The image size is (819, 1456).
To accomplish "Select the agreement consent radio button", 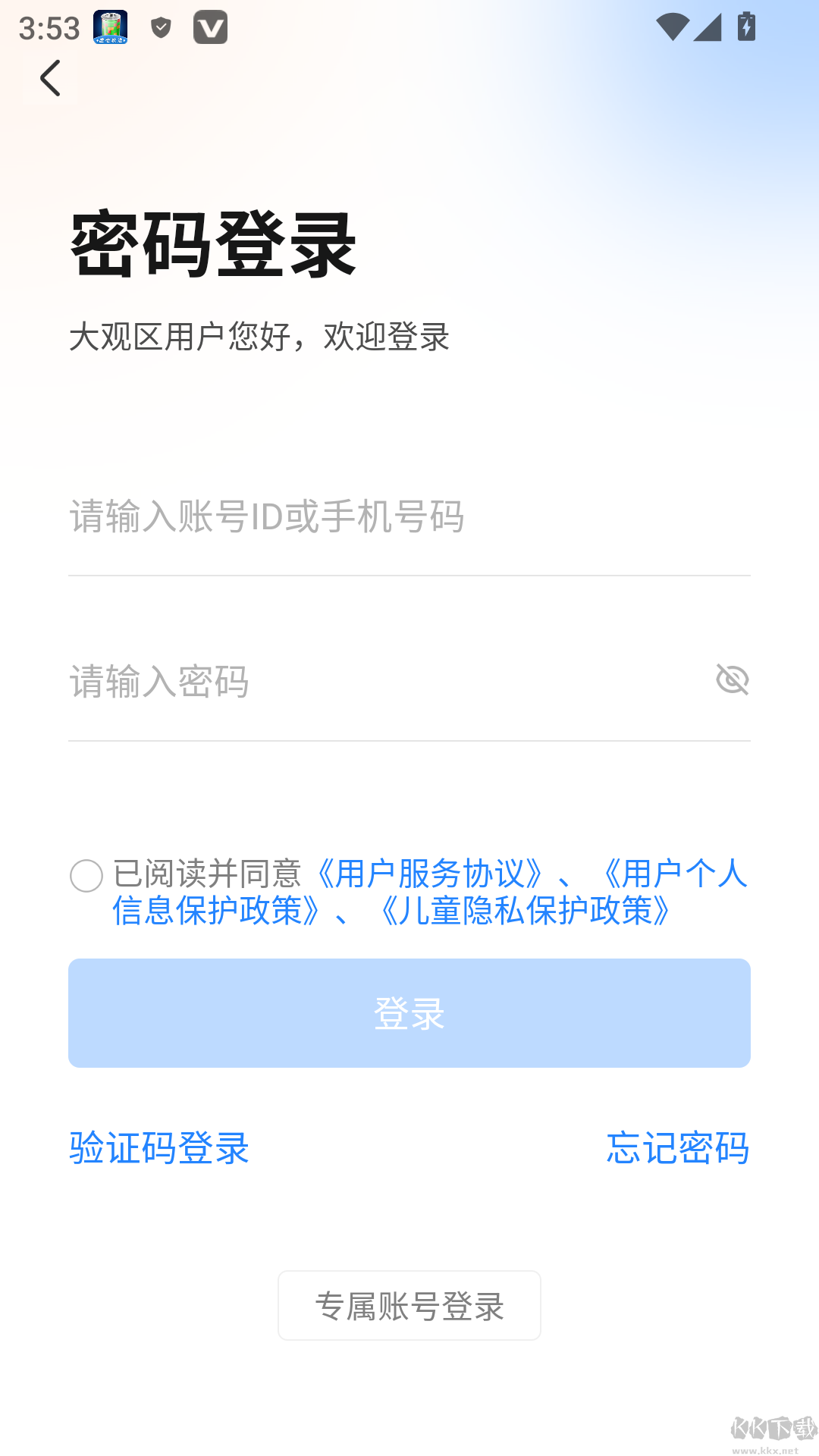I will [x=86, y=877].
